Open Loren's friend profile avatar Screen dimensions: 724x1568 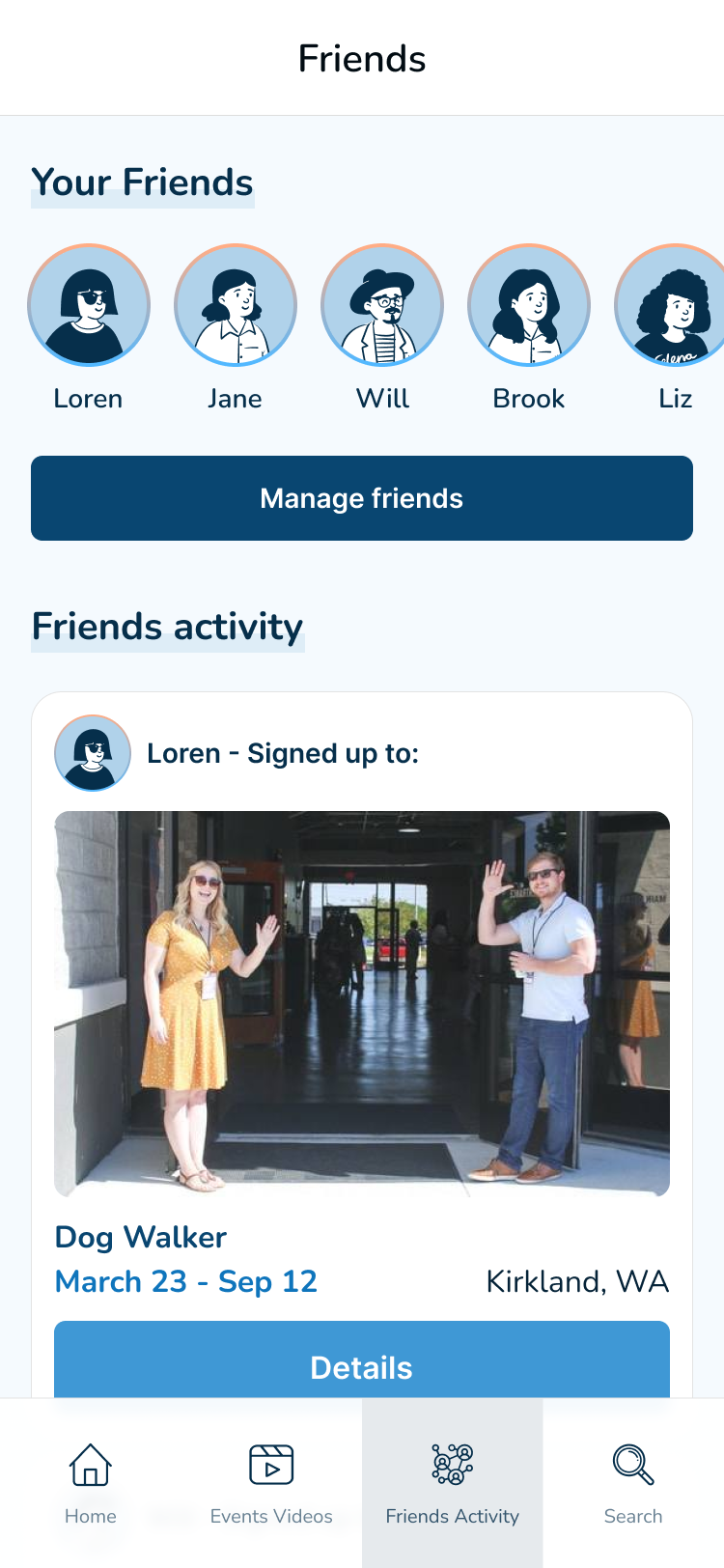(x=89, y=305)
